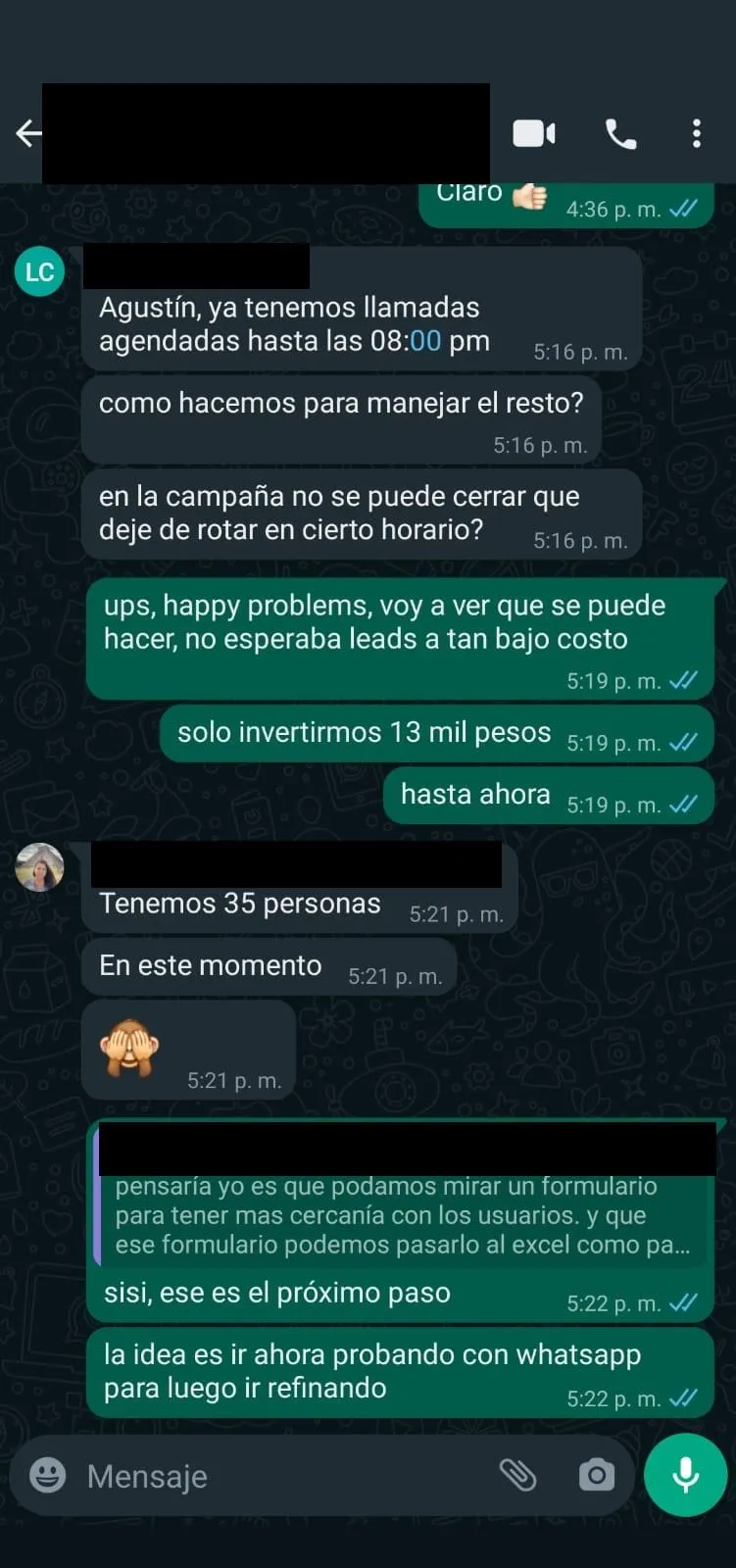Open the overflow menu

pos(697,133)
